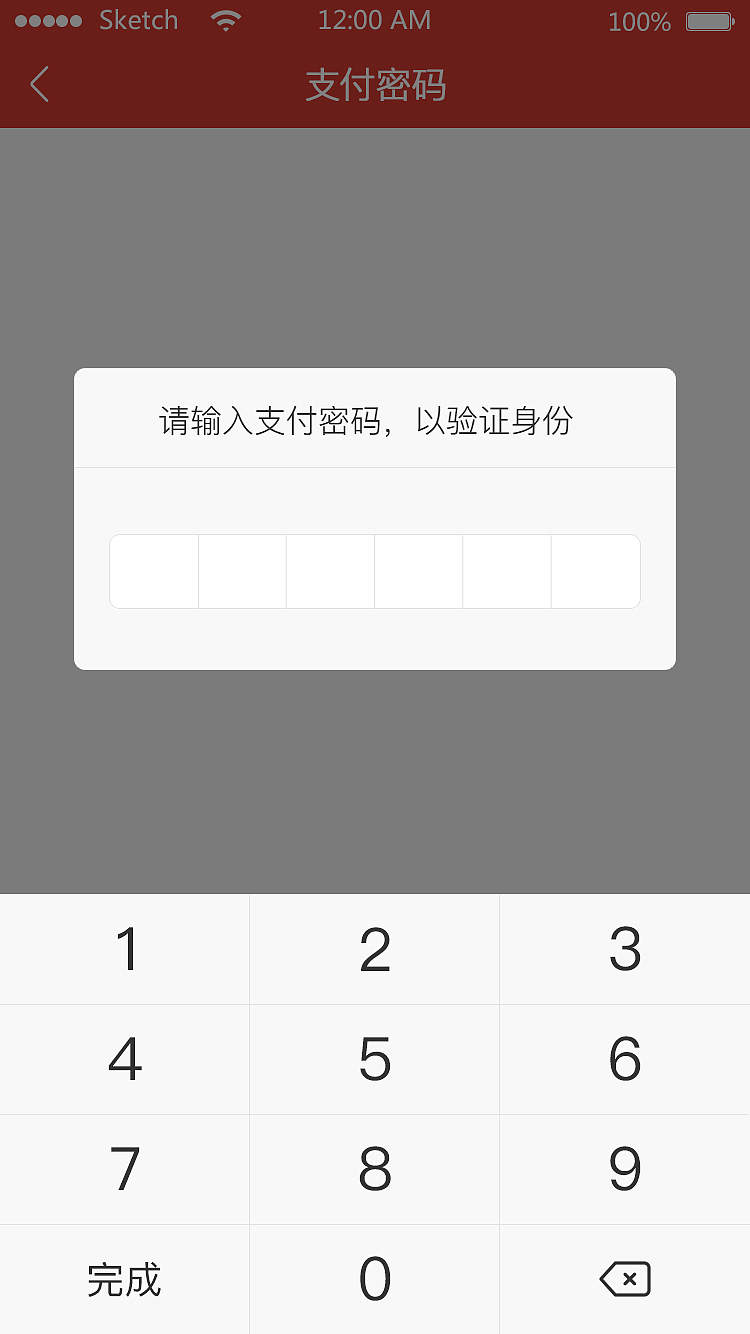Tap the back arrow to return
Viewport: 750px width, 1334px height.
pyautogui.click(x=38, y=85)
